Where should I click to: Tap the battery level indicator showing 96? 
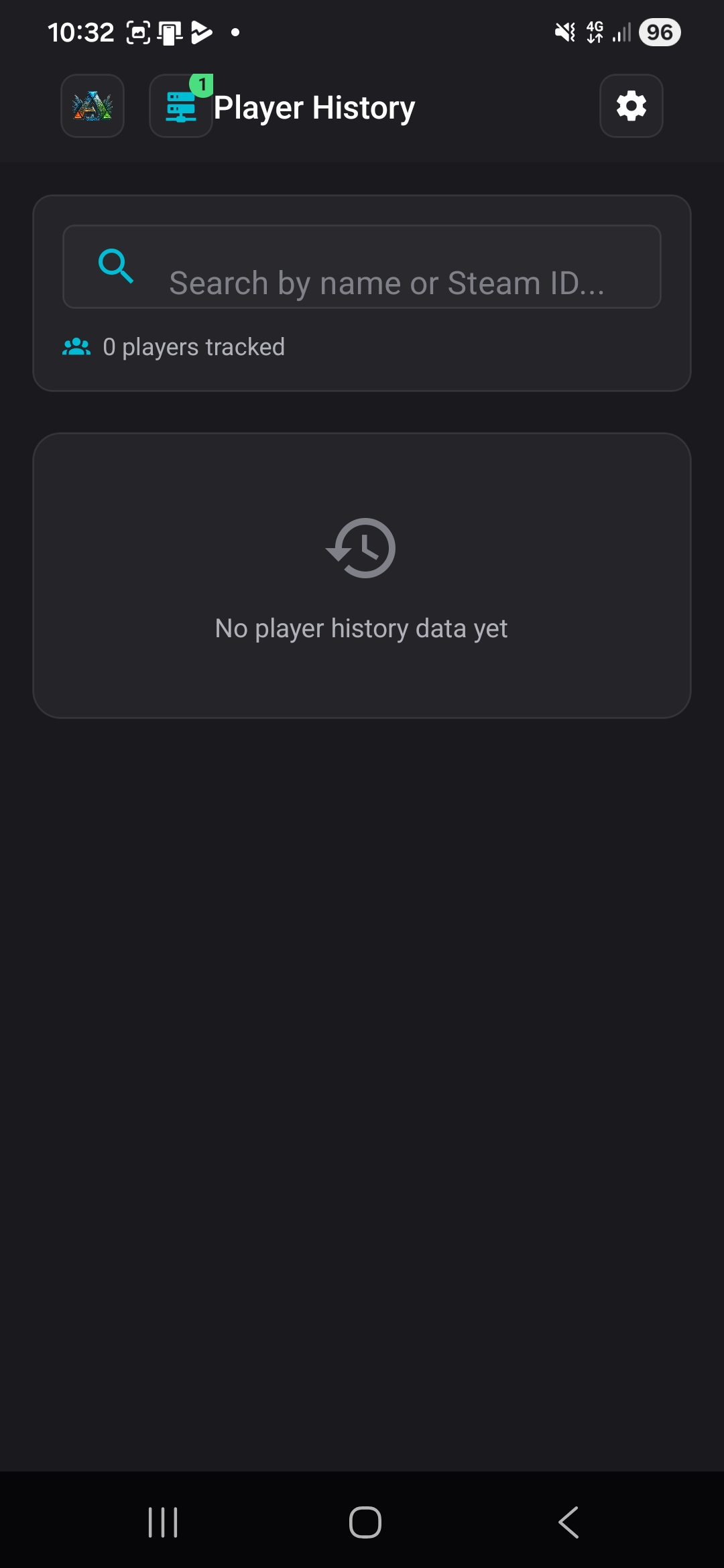tap(660, 31)
